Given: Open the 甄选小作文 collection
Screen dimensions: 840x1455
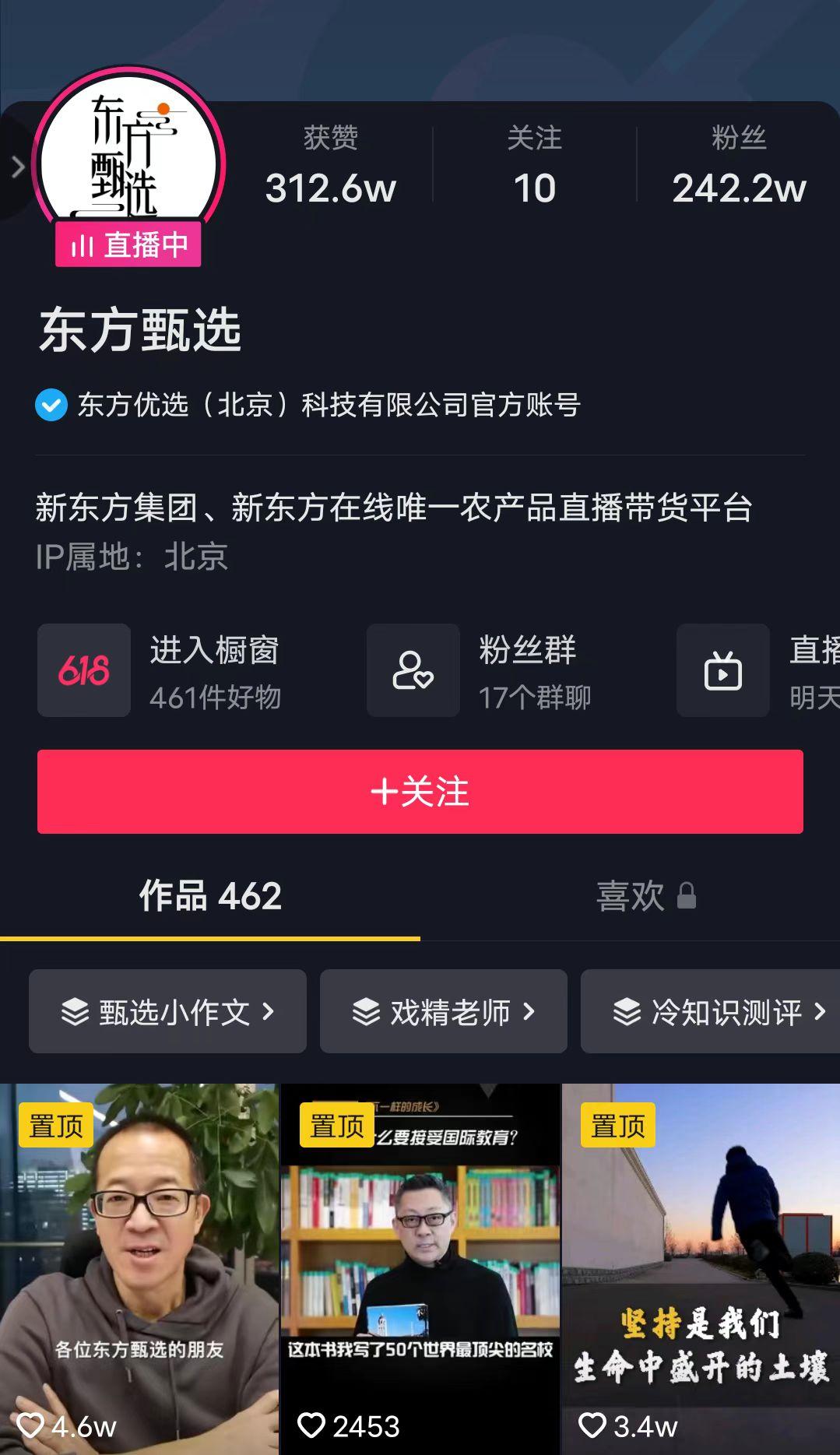Looking at the screenshot, I should point(167,1011).
